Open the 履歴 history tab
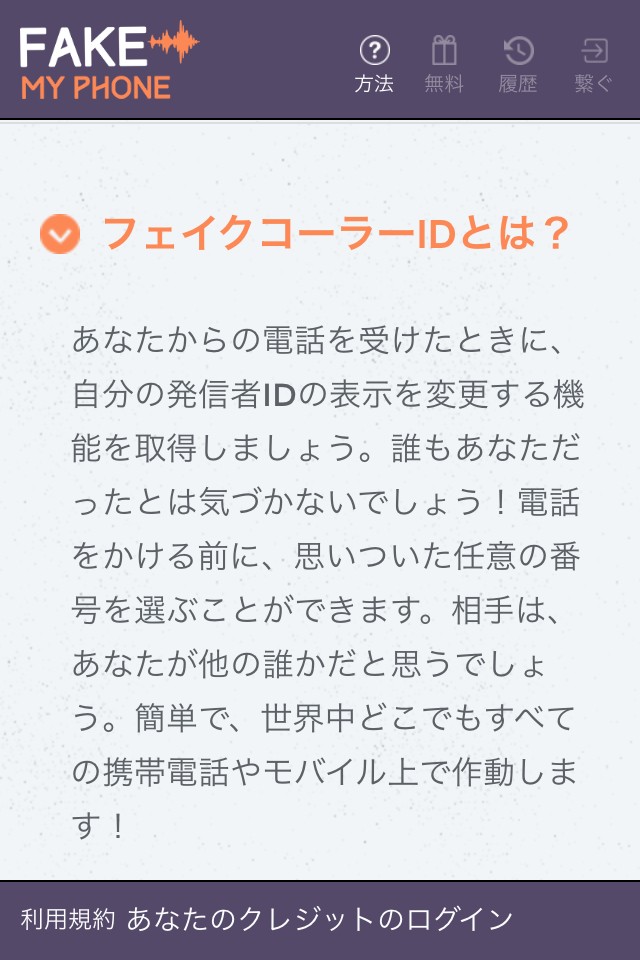Image resolution: width=640 pixels, height=960 pixels. coord(518,64)
